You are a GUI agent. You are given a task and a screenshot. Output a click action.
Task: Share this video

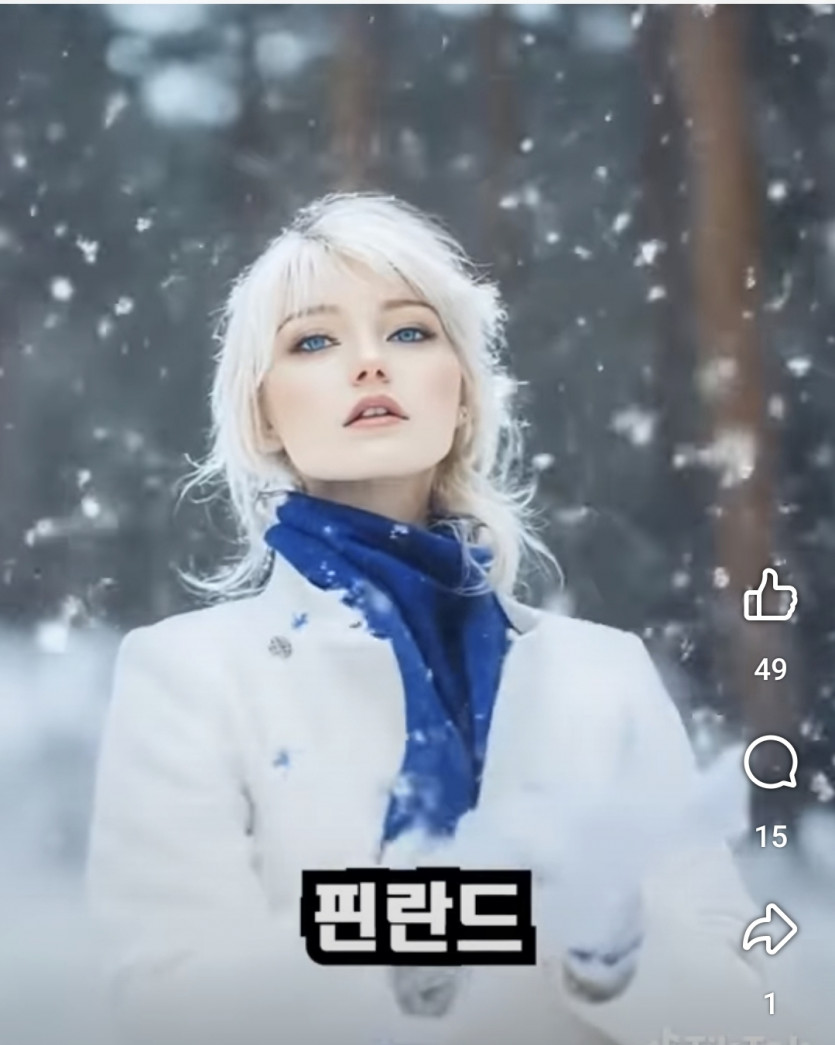(x=770, y=932)
